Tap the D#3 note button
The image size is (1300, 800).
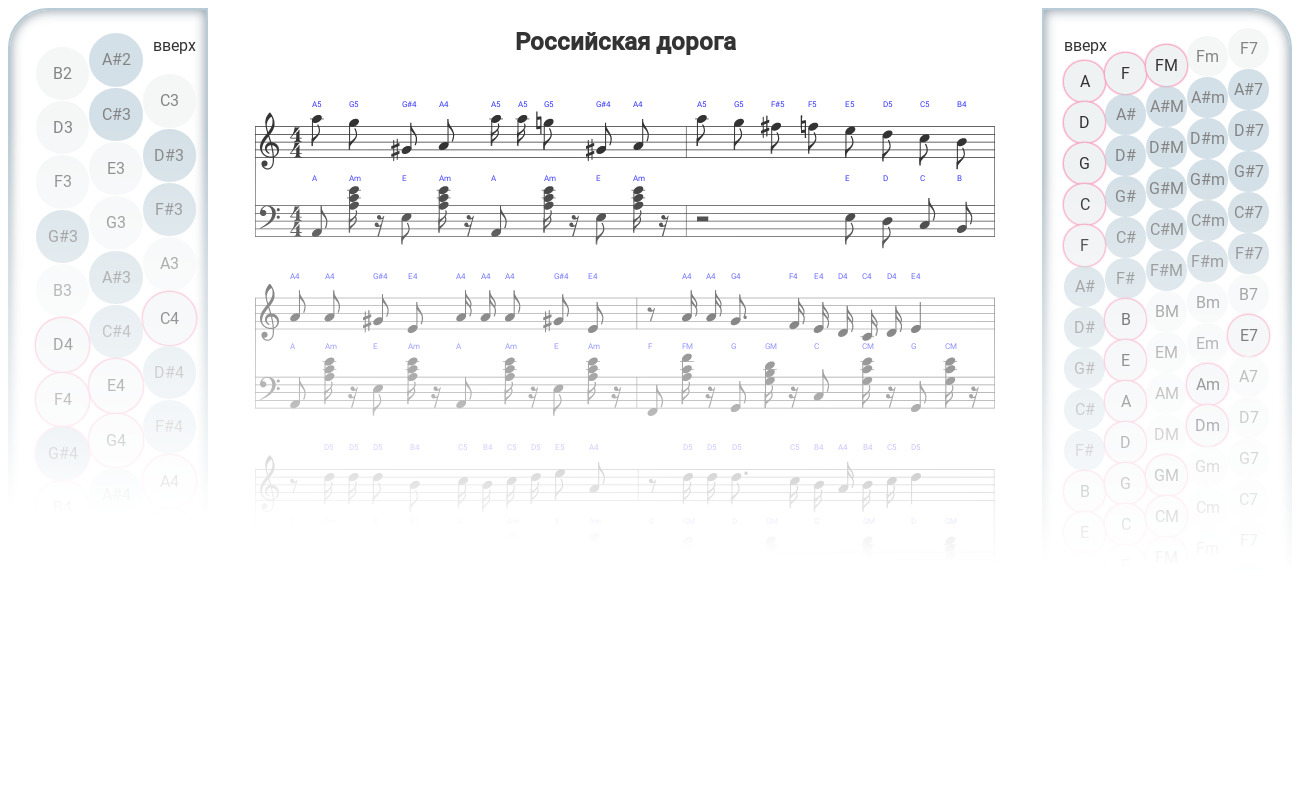tap(169, 155)
